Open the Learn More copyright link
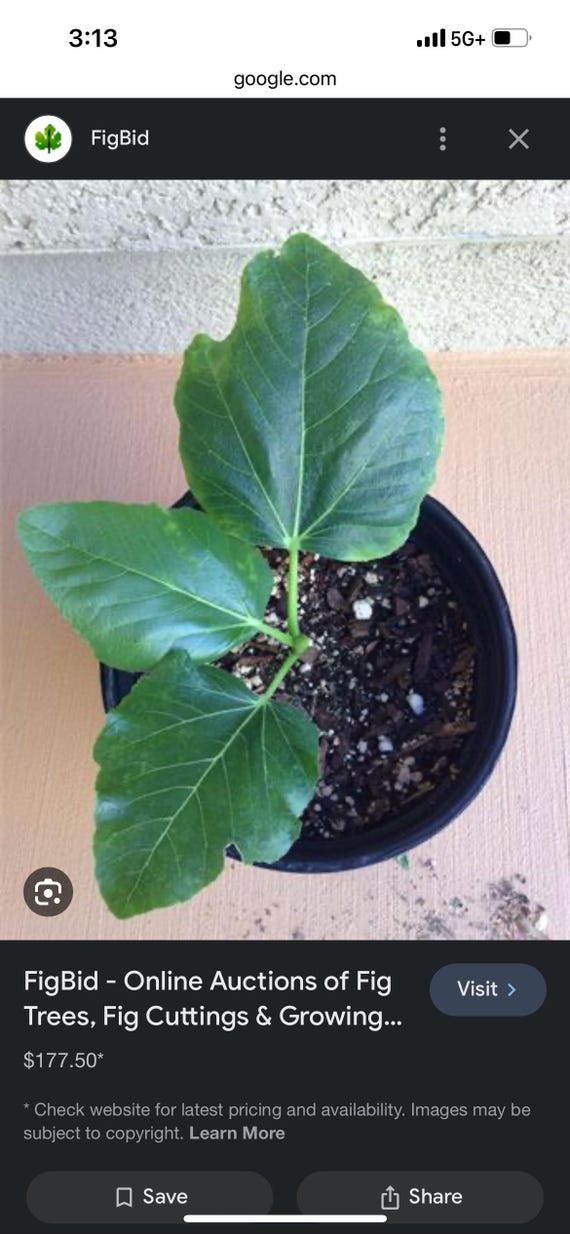Viewport: 570px width, 1234px height. click(x=237, y=1133)
